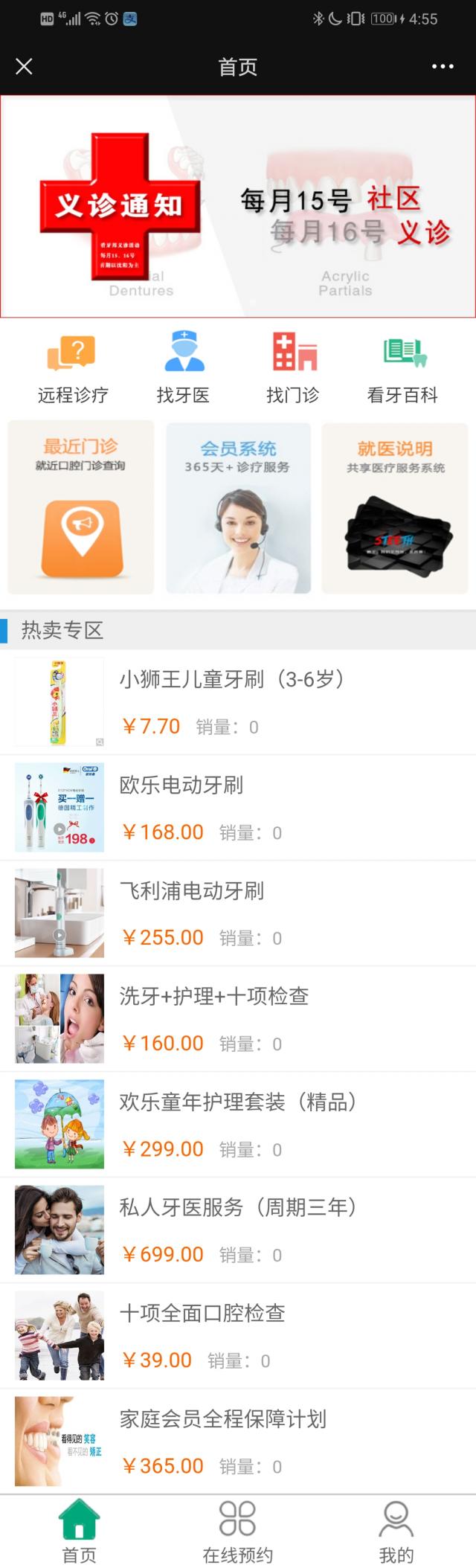The image size is (476, 1568).
Task: Go to the 我的 profile tab
Action: click(x=396, y=1532)
